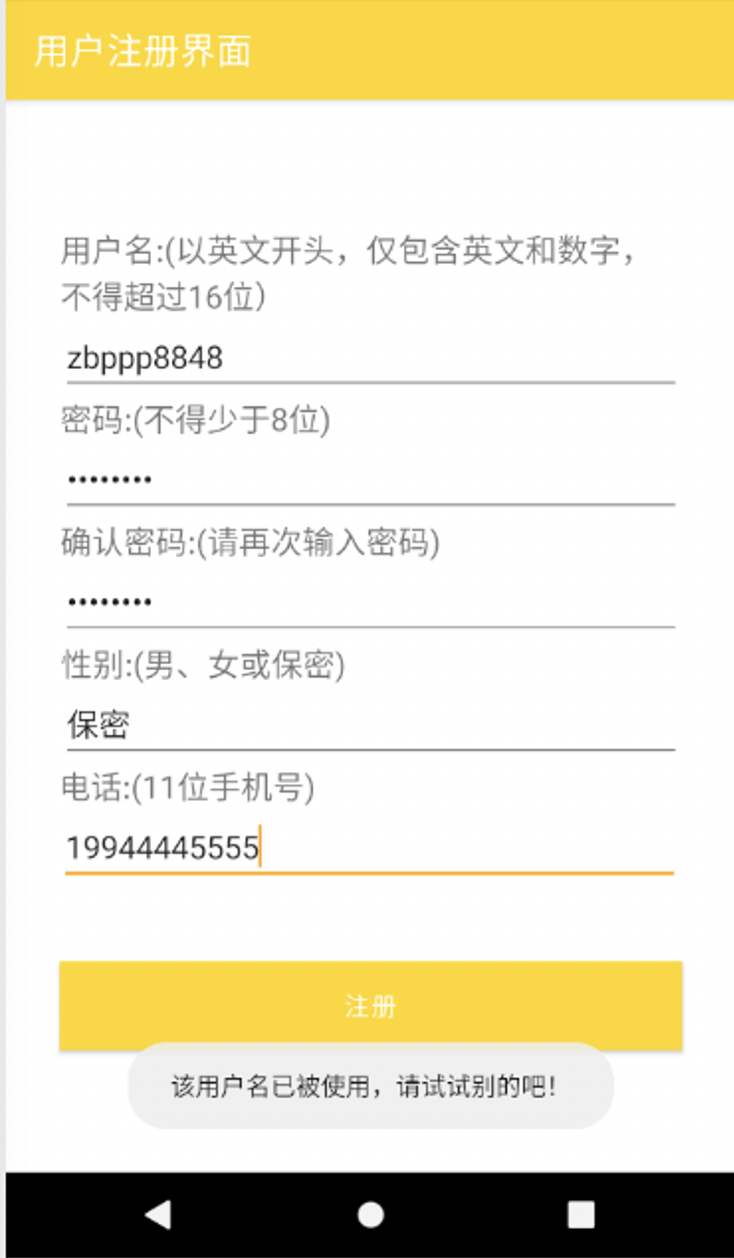
Task: Focus the password field under 密码
Action: (x=370, y=481)
